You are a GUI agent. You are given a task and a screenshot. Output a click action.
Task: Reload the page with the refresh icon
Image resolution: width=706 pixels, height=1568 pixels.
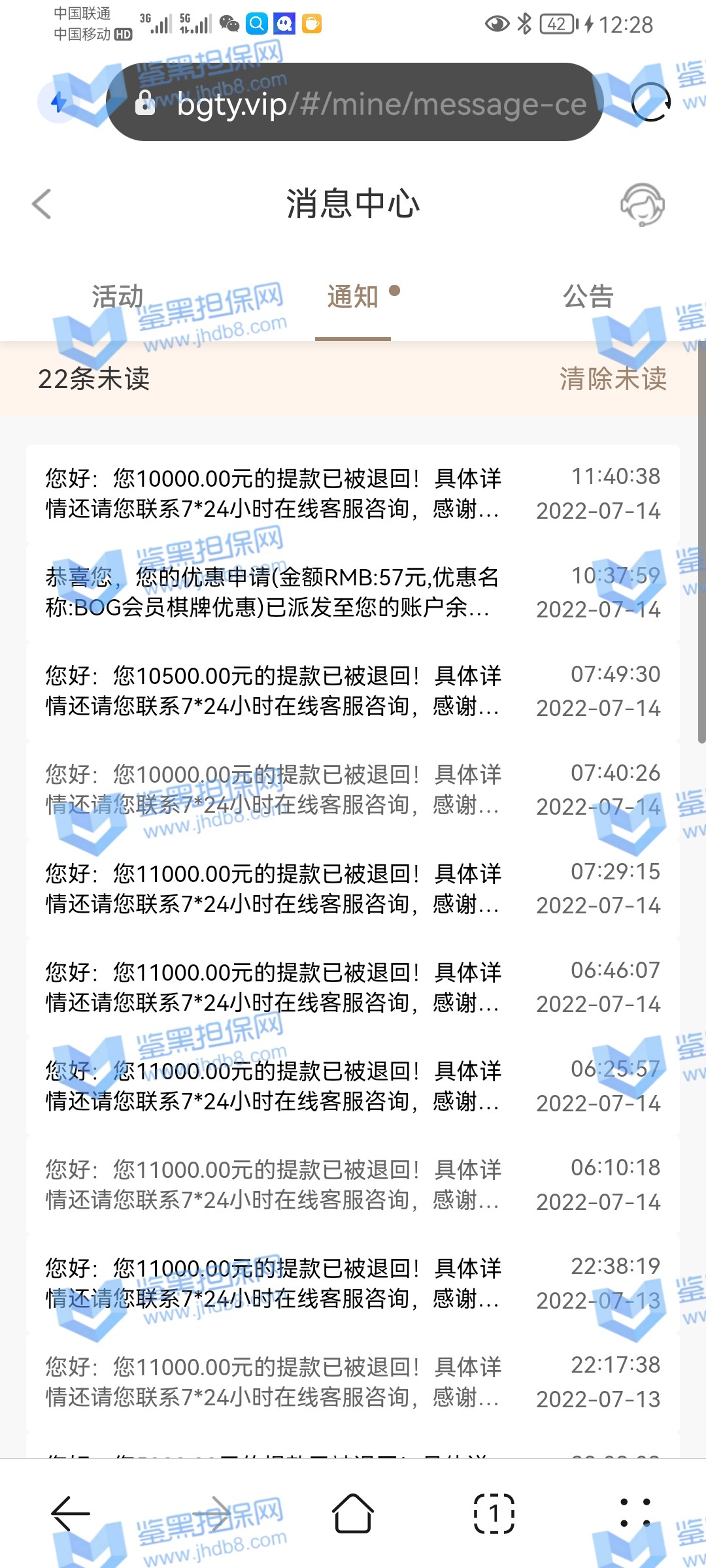pos(650,103)
